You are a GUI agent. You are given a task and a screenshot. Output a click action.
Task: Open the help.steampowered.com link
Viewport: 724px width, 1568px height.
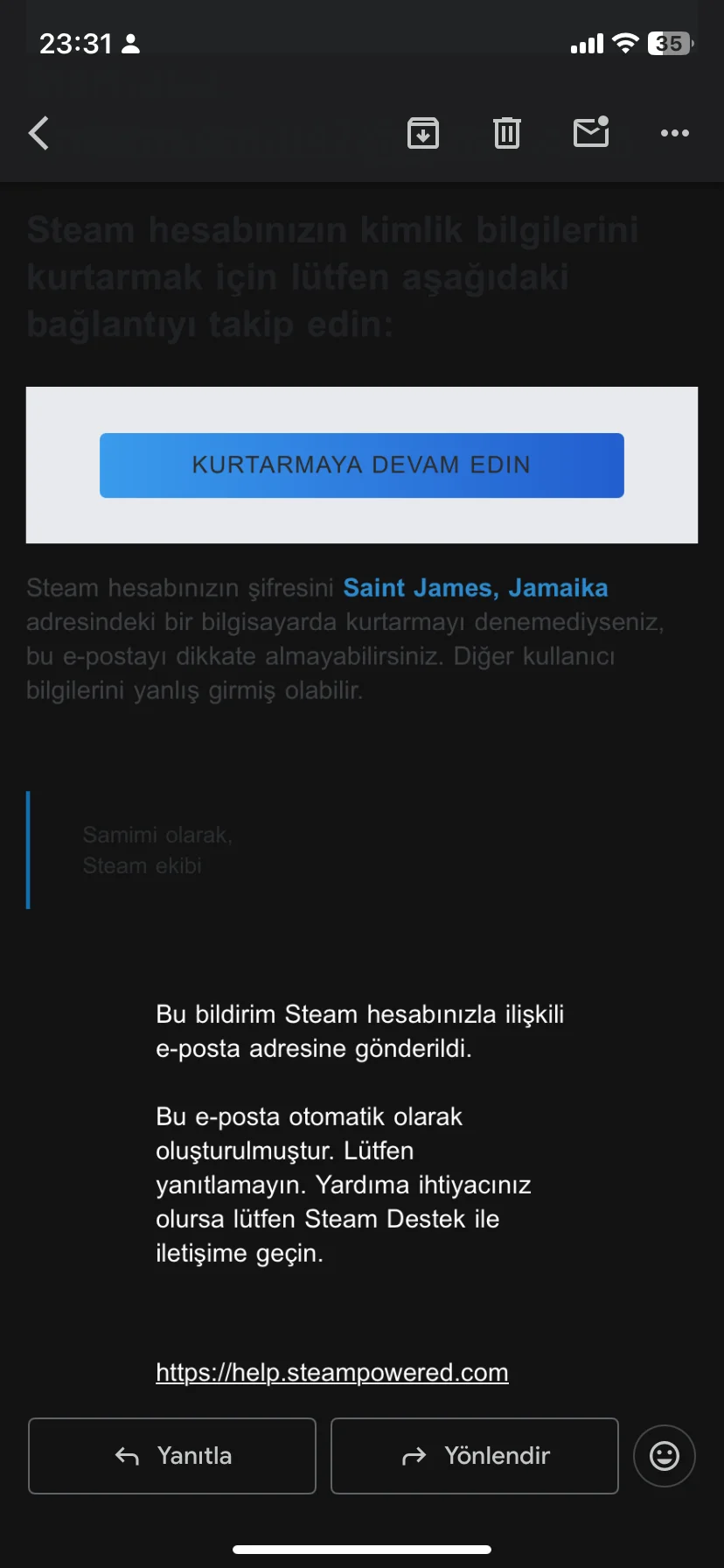pyautogui.click(x=332, y=1372)
